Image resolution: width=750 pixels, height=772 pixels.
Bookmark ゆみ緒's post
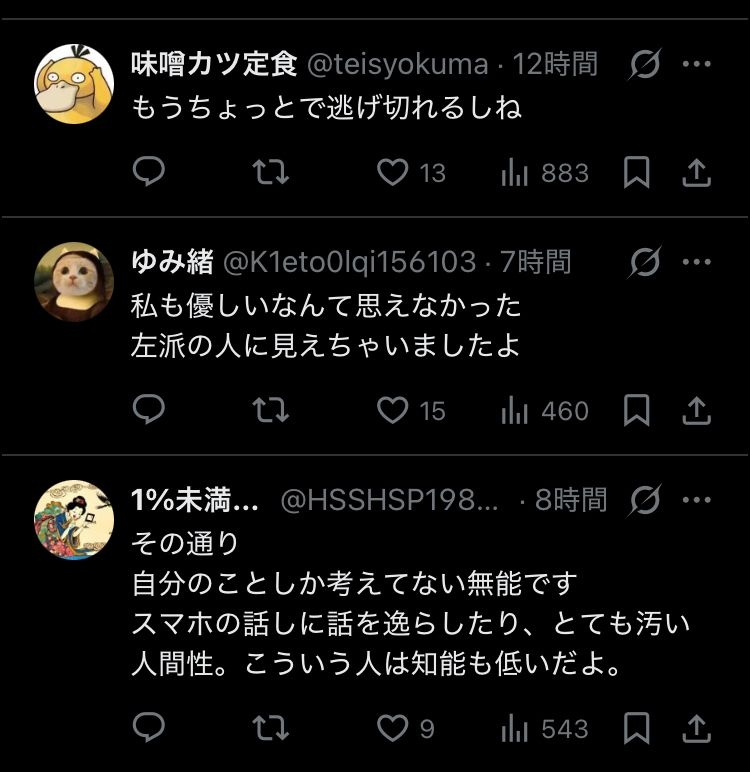pos(636,410)
